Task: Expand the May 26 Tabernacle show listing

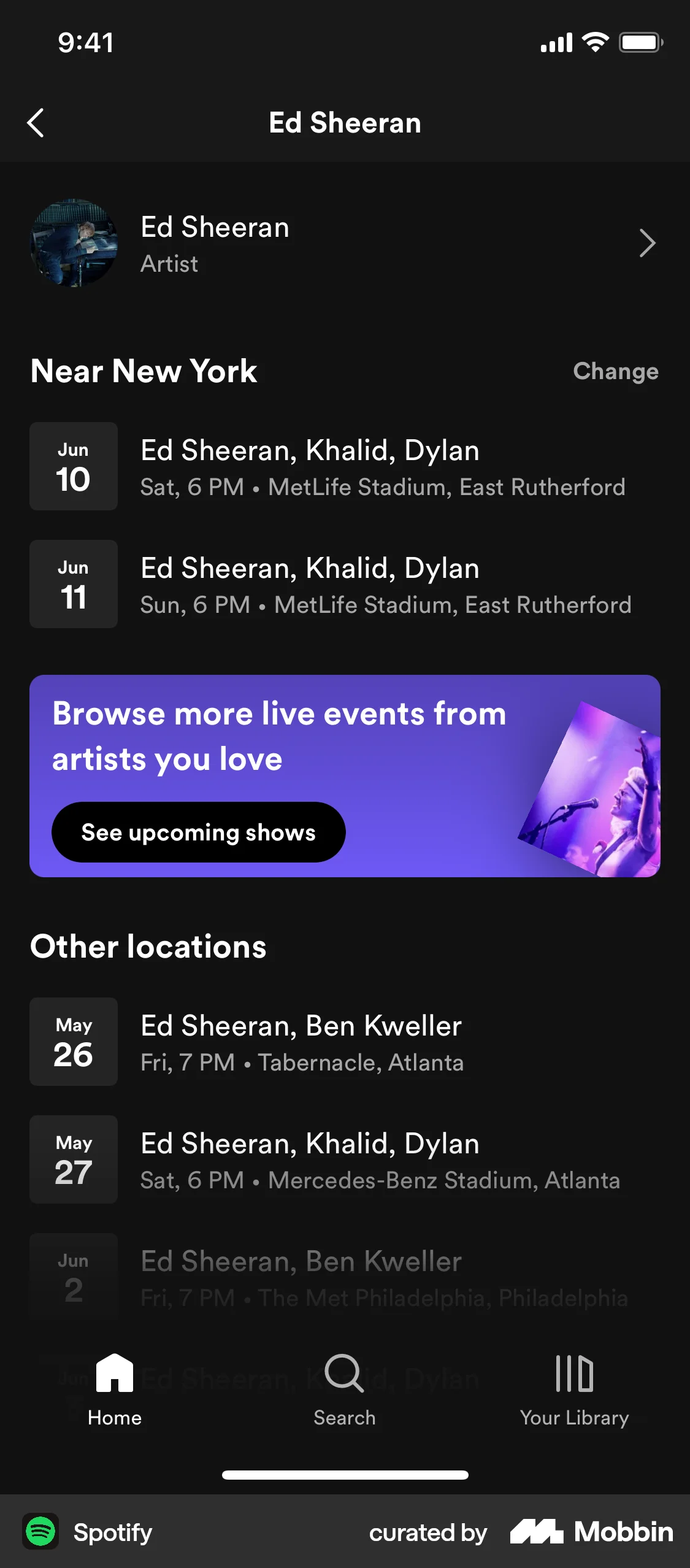Action: click(345, 1041)
